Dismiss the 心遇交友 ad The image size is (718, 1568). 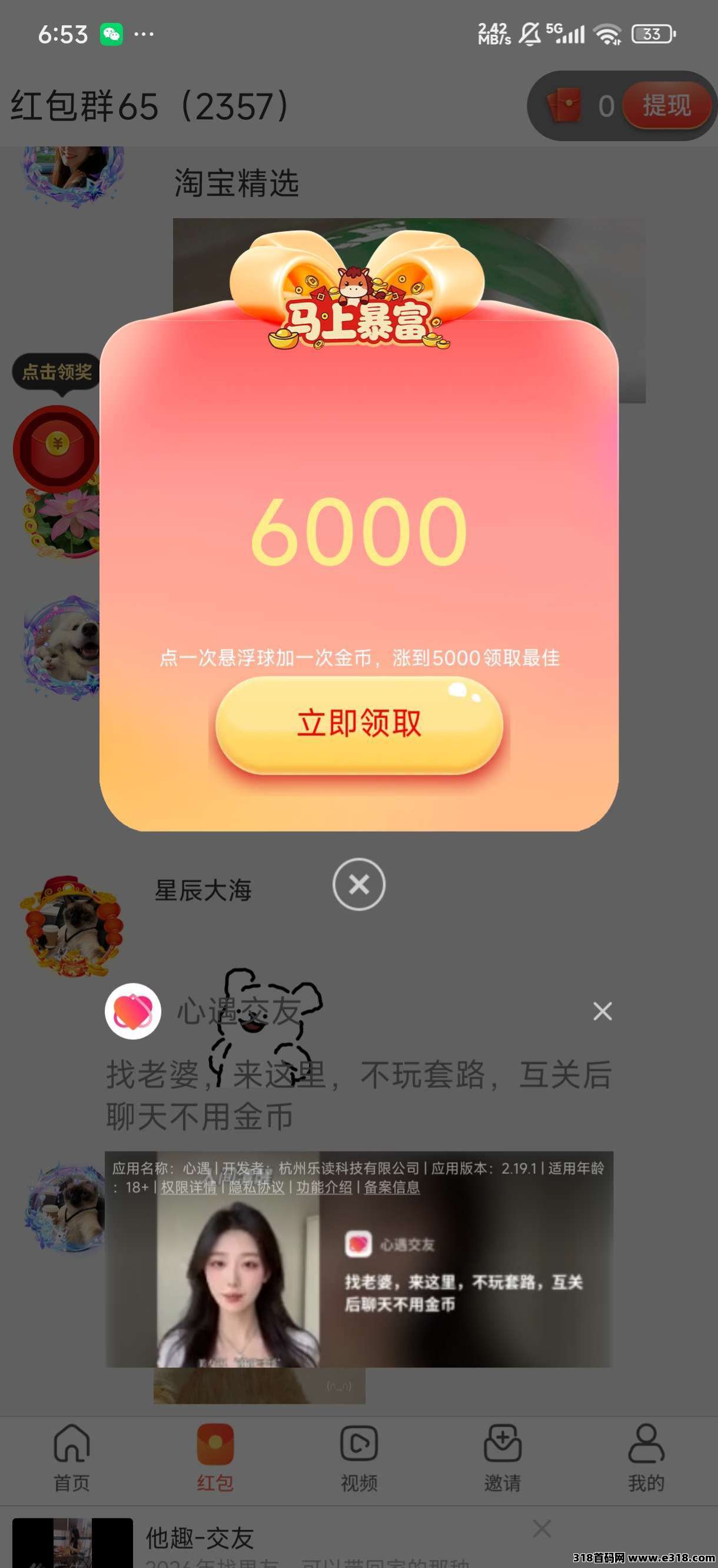pos(602,1011)
